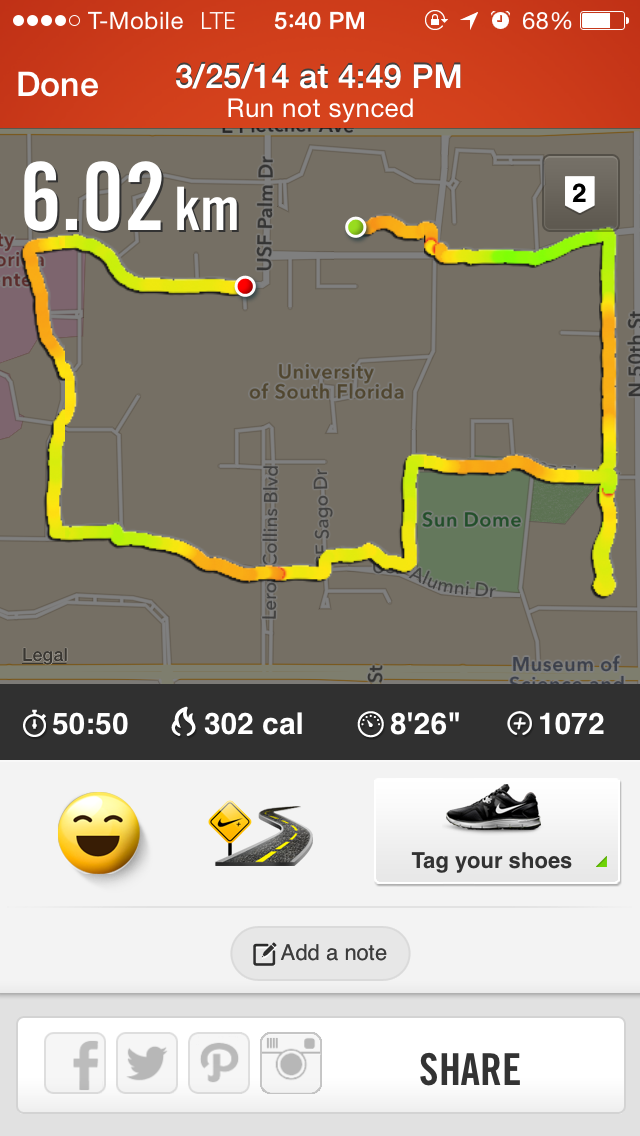640x1136 pixels.
Task: Share run to Twitter
Action: coord(147,1063)
